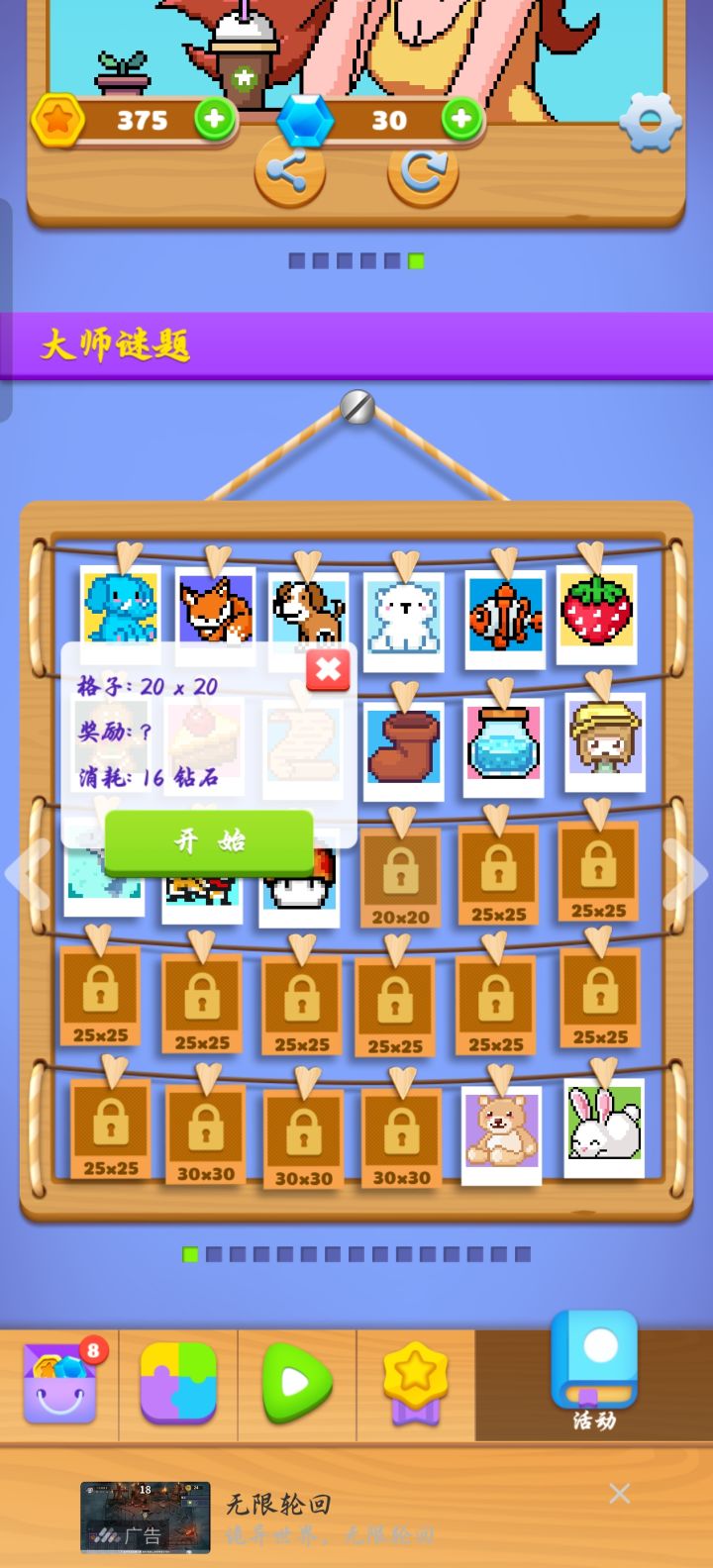Viewport: 713px width, 1568px height.
Task: Tap the green plus beside the diamond count
Action: tap(458, 121)
